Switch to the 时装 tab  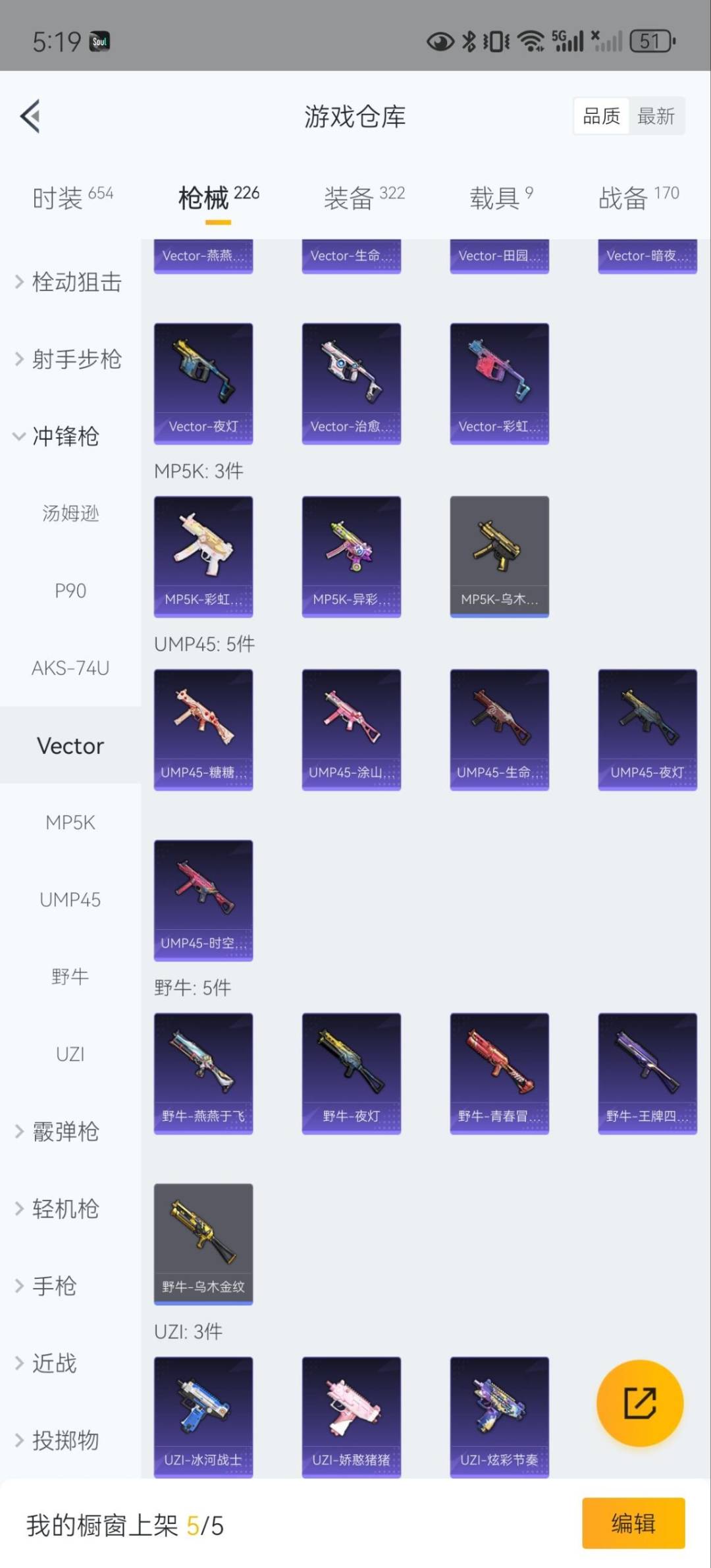pyautogui.click(x=72, y=197)
